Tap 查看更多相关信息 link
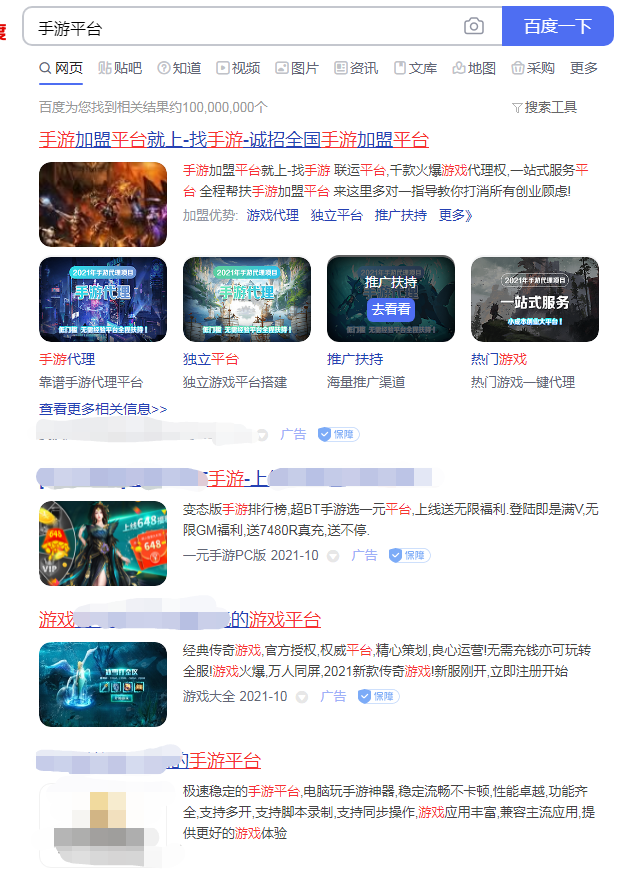The image size is (637, 870). coord(103,409)
